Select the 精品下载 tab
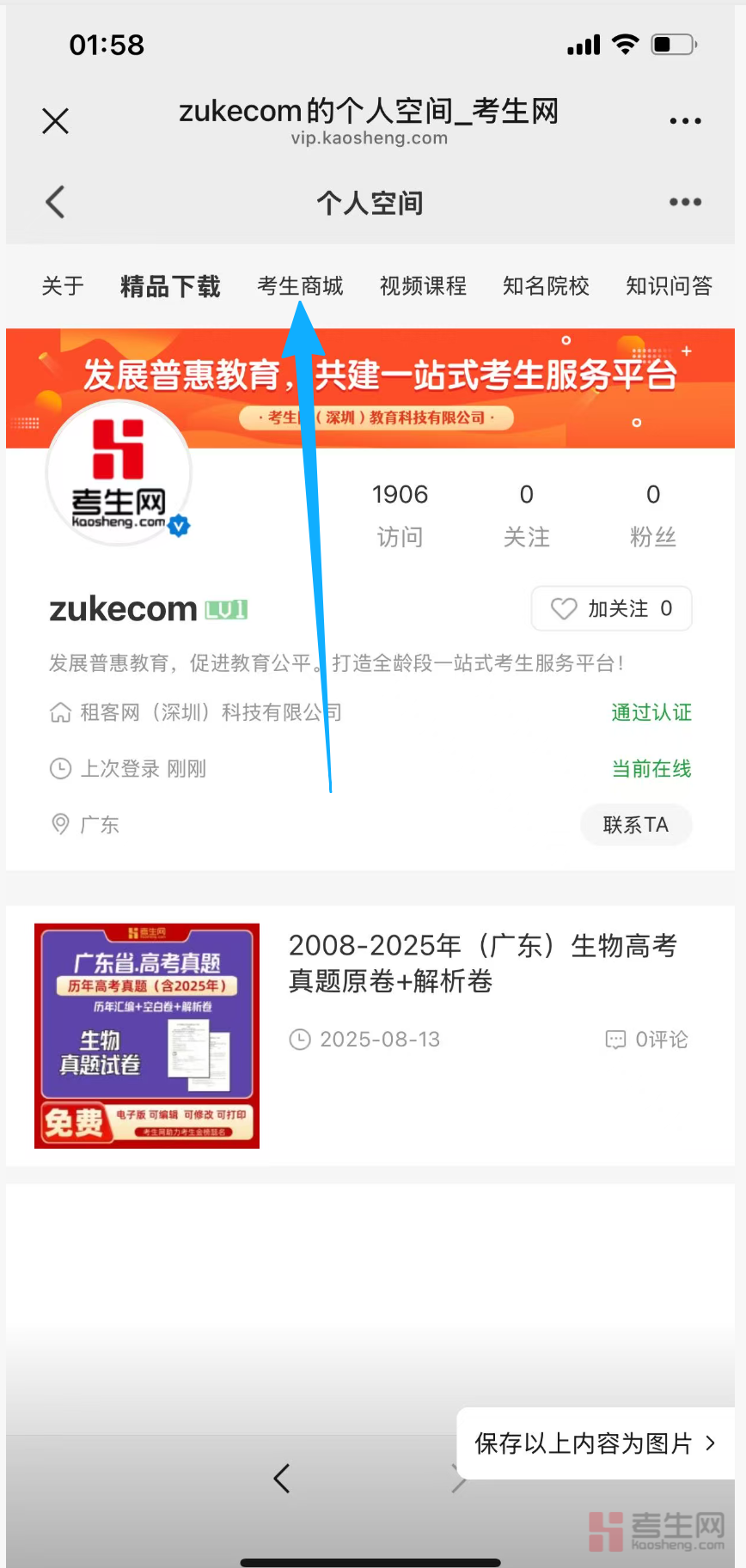Viewport: 746px width, 1568px height. pyautogui.click(x=170, y=286)
